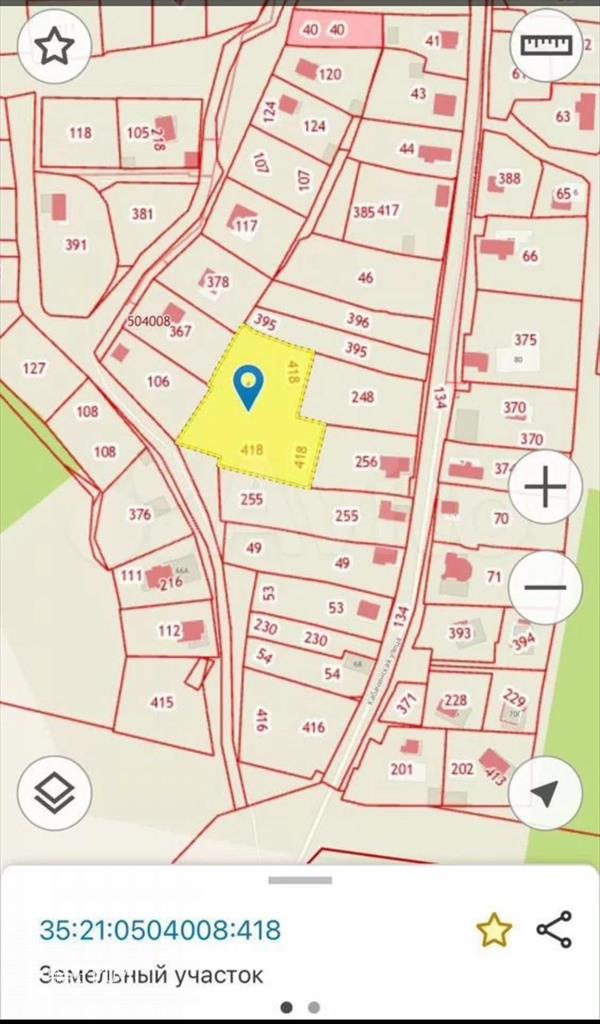Activate the ruler measuring tool
600x1024 pixels.
(x=546, y=46)
